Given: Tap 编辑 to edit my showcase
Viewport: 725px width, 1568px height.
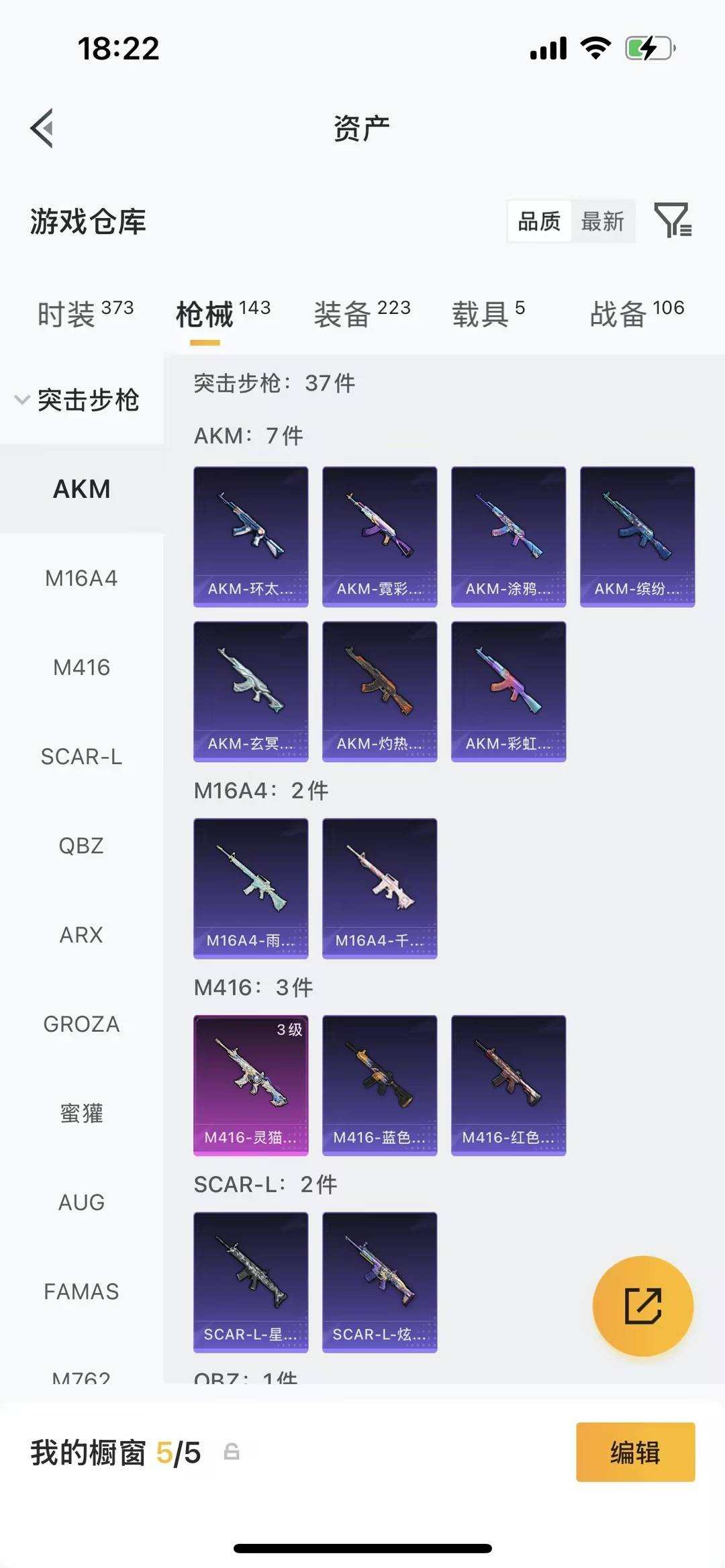Looking at the screenshot, I should click(x=635, y=1453).
